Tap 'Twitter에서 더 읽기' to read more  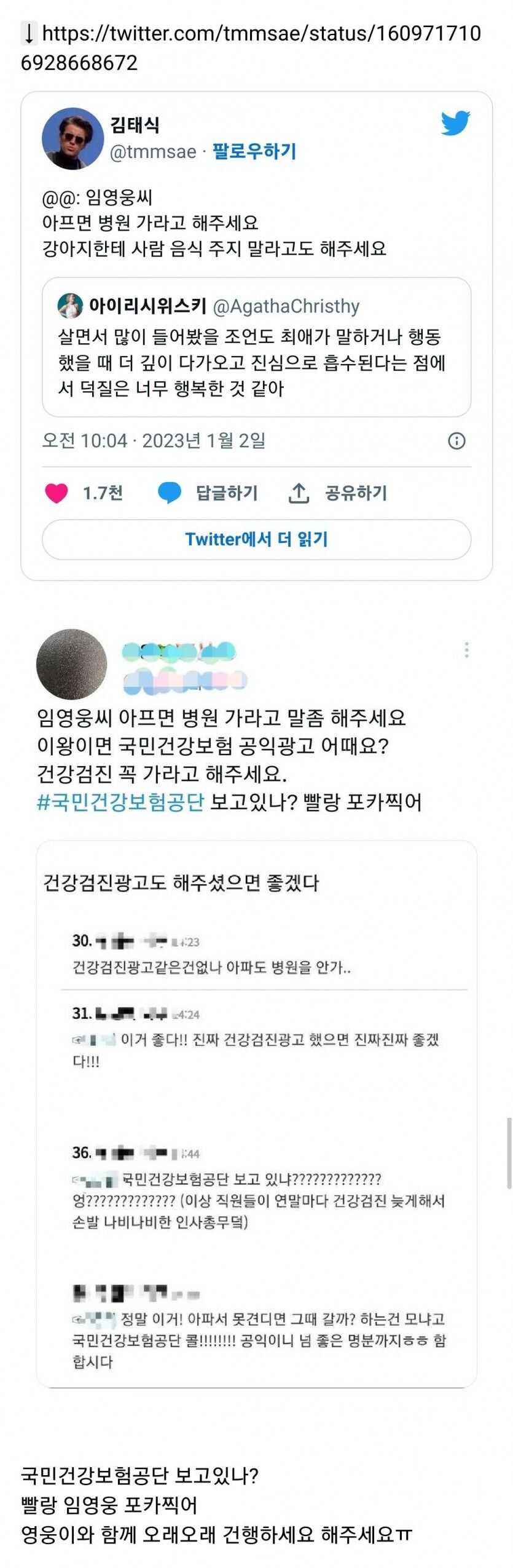pos(256,539)
